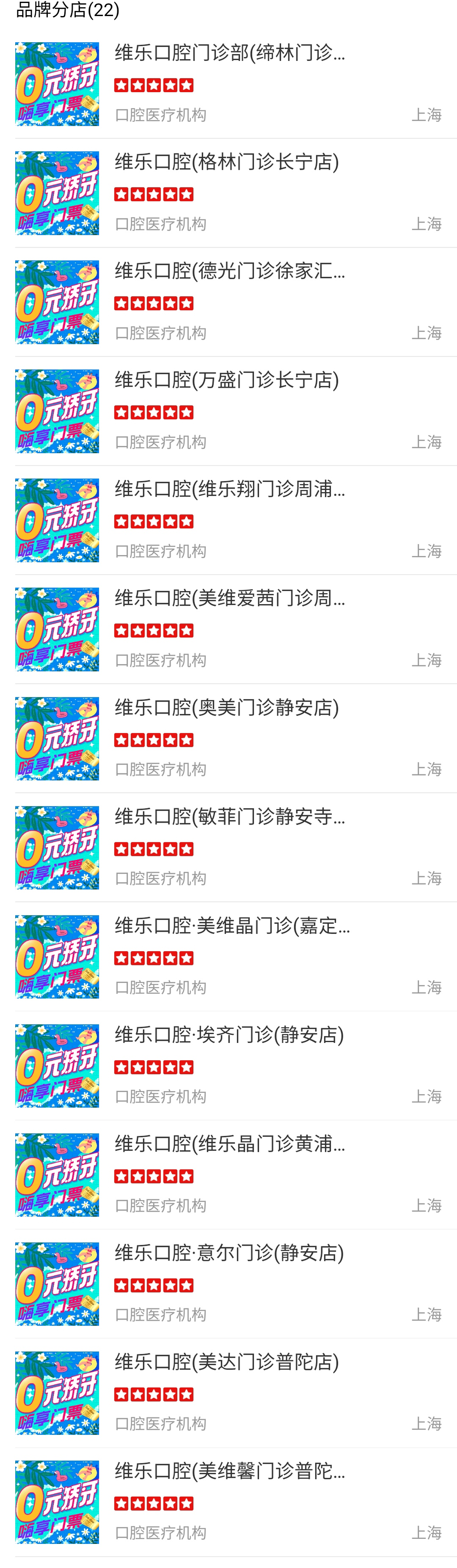Open 维乐口腔(维乐晶门诊黄浦 branch

pos(230,1144)
